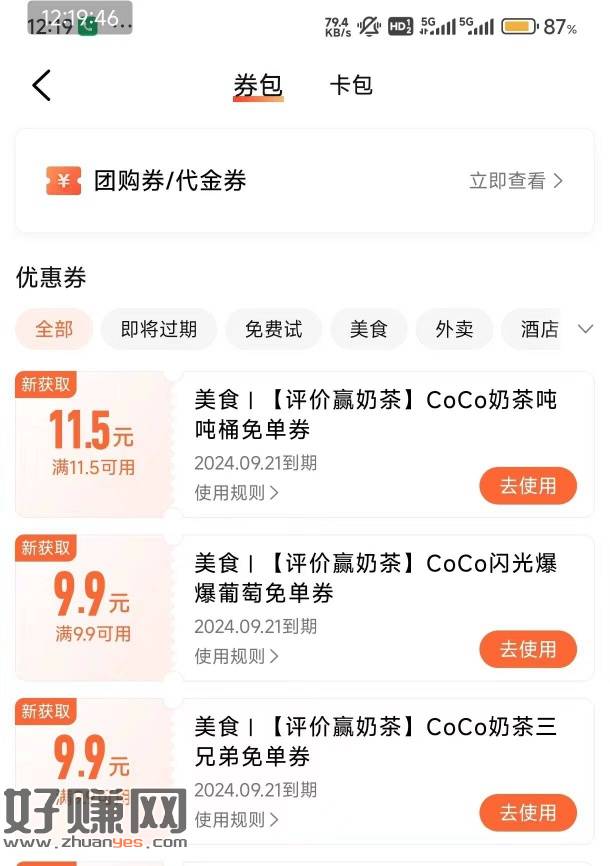Filter coupons by 酒店
Image resolution: width=610 pixels, height=866 pixels.
click(540, 329)
